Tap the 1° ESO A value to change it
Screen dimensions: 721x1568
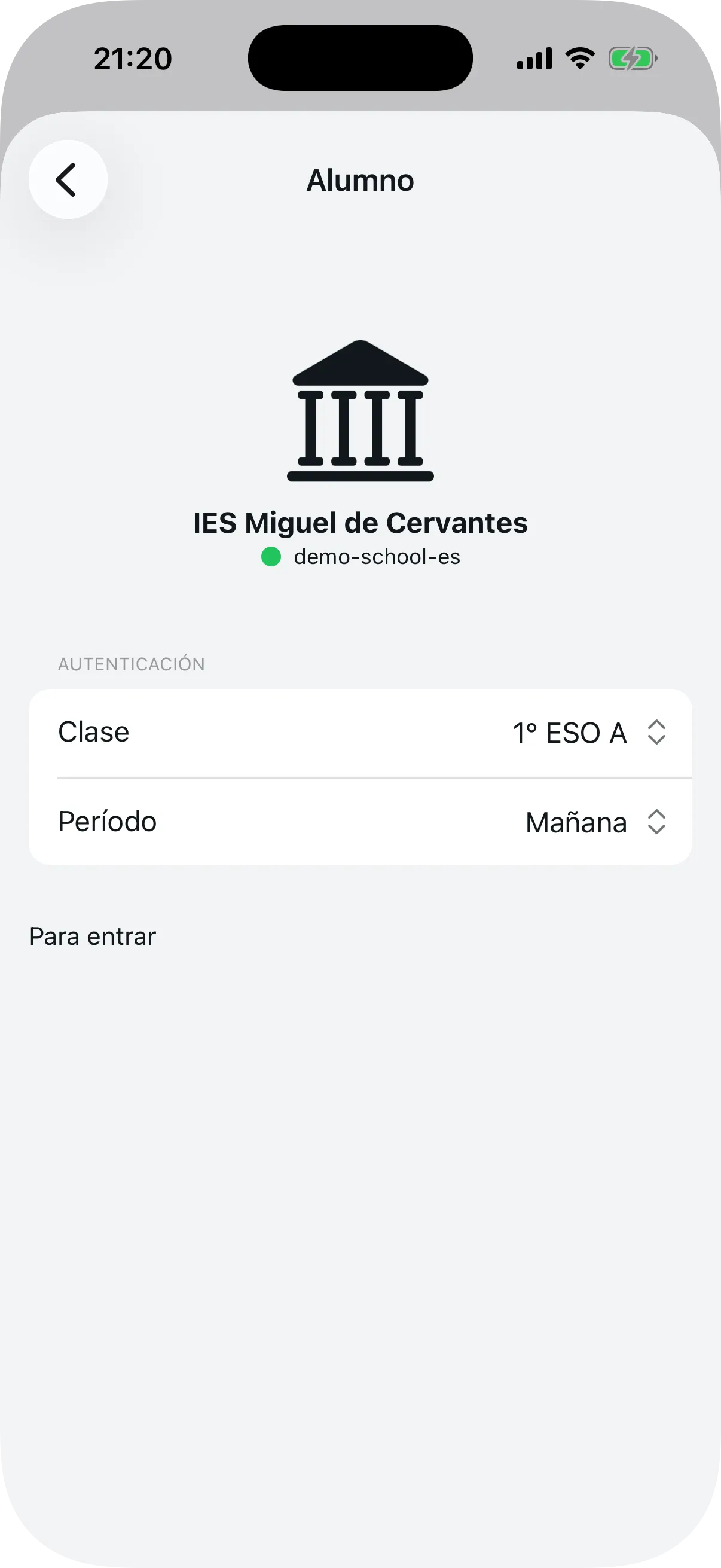(x=569, y=732)
